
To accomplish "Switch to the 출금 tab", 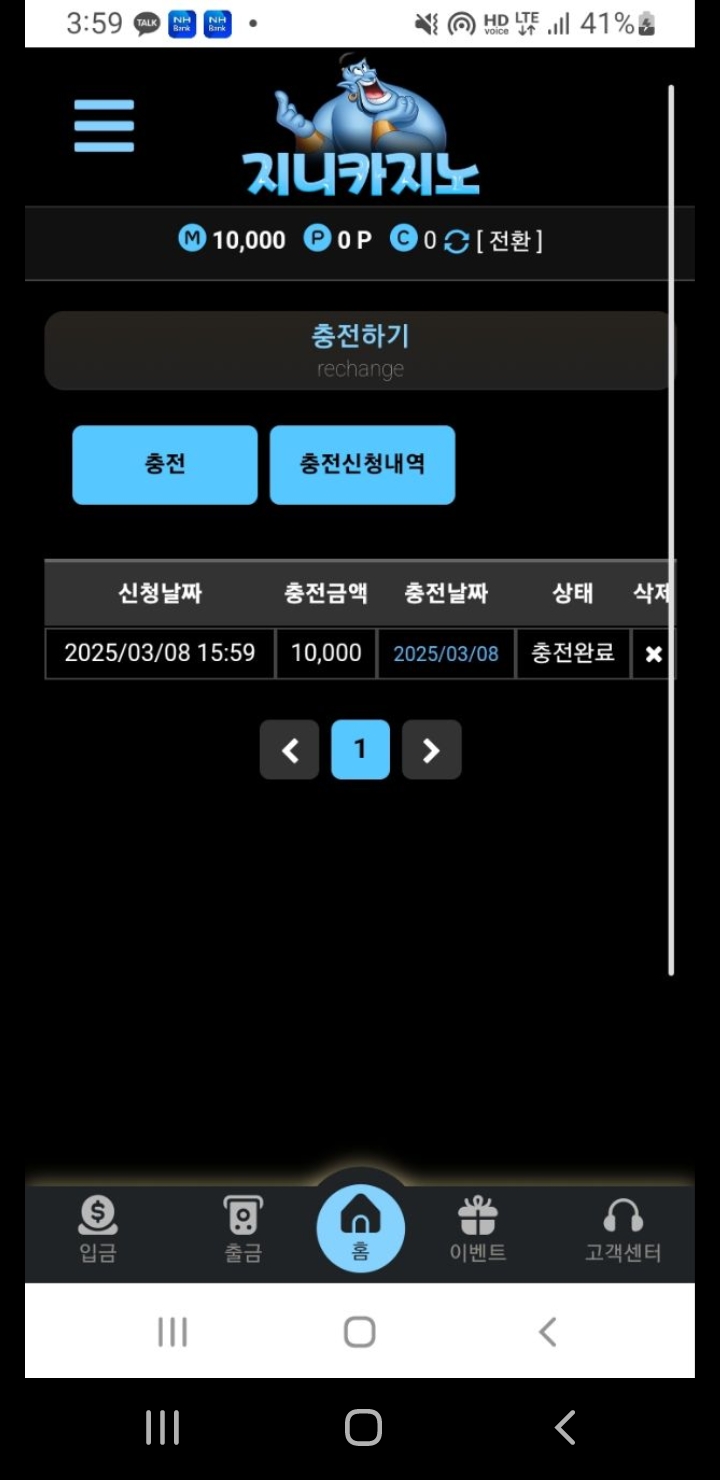I will [243, 1230].
